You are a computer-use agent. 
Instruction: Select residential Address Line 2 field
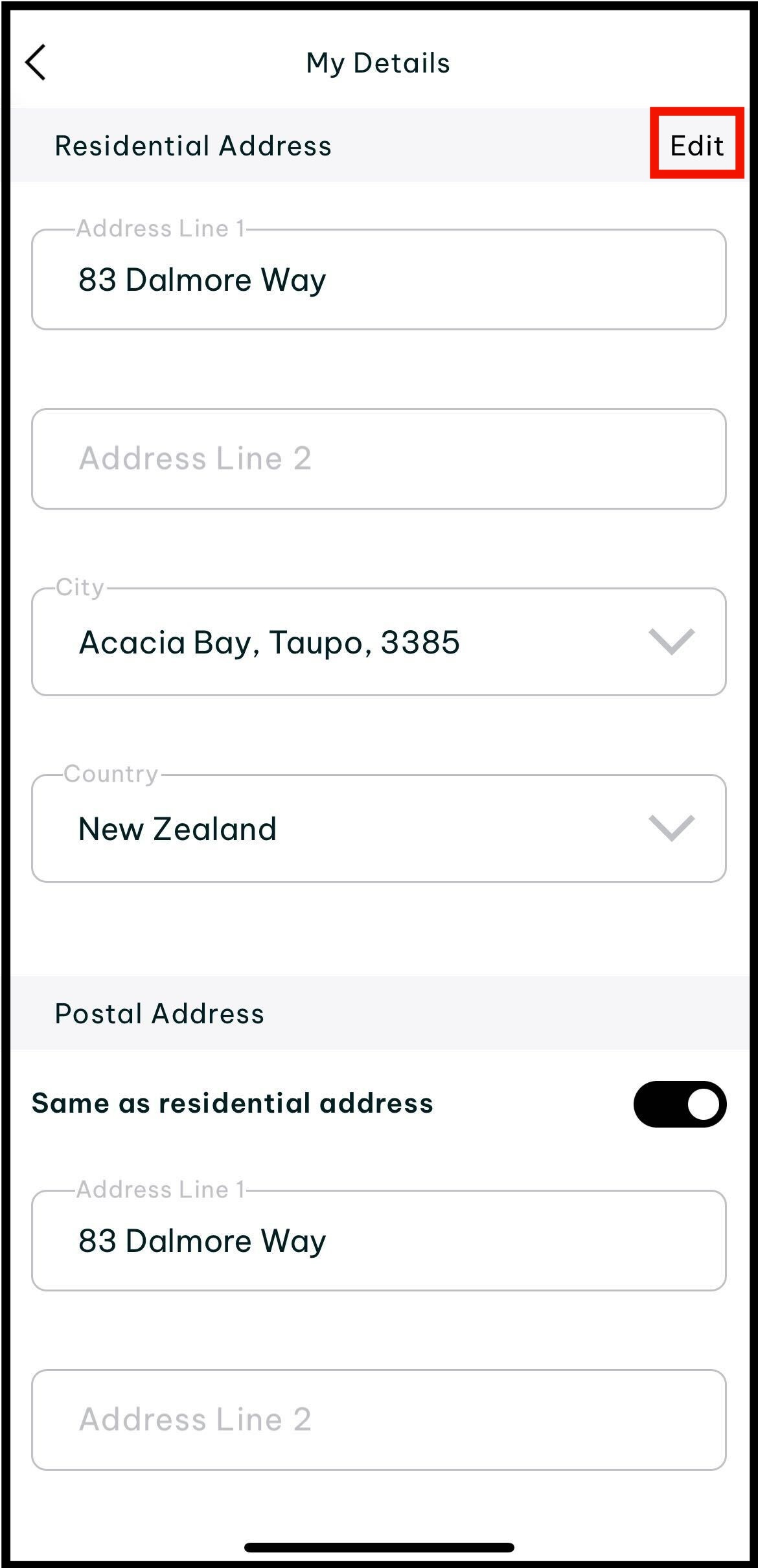(x=378, y=459)
